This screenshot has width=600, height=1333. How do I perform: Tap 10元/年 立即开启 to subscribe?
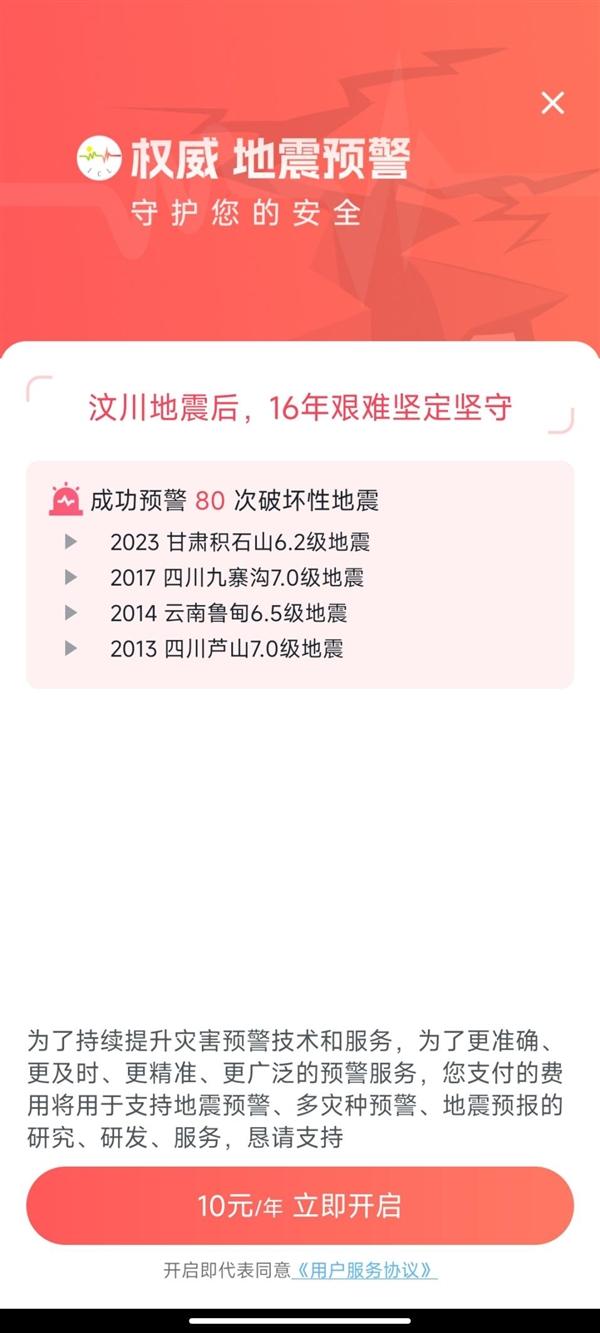click(x=300, y=1206)
